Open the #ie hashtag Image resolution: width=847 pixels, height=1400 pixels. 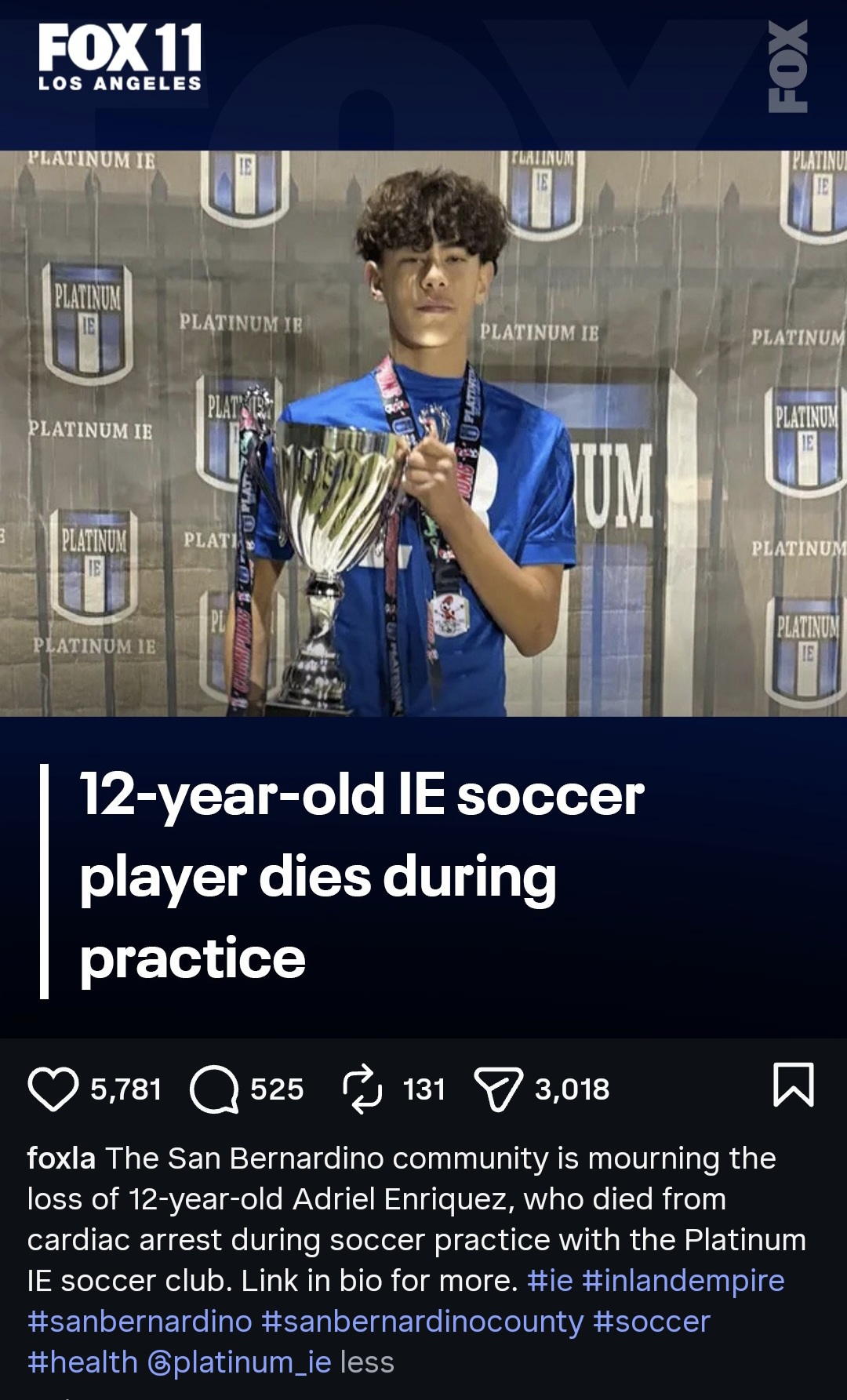pos(550,1281)
